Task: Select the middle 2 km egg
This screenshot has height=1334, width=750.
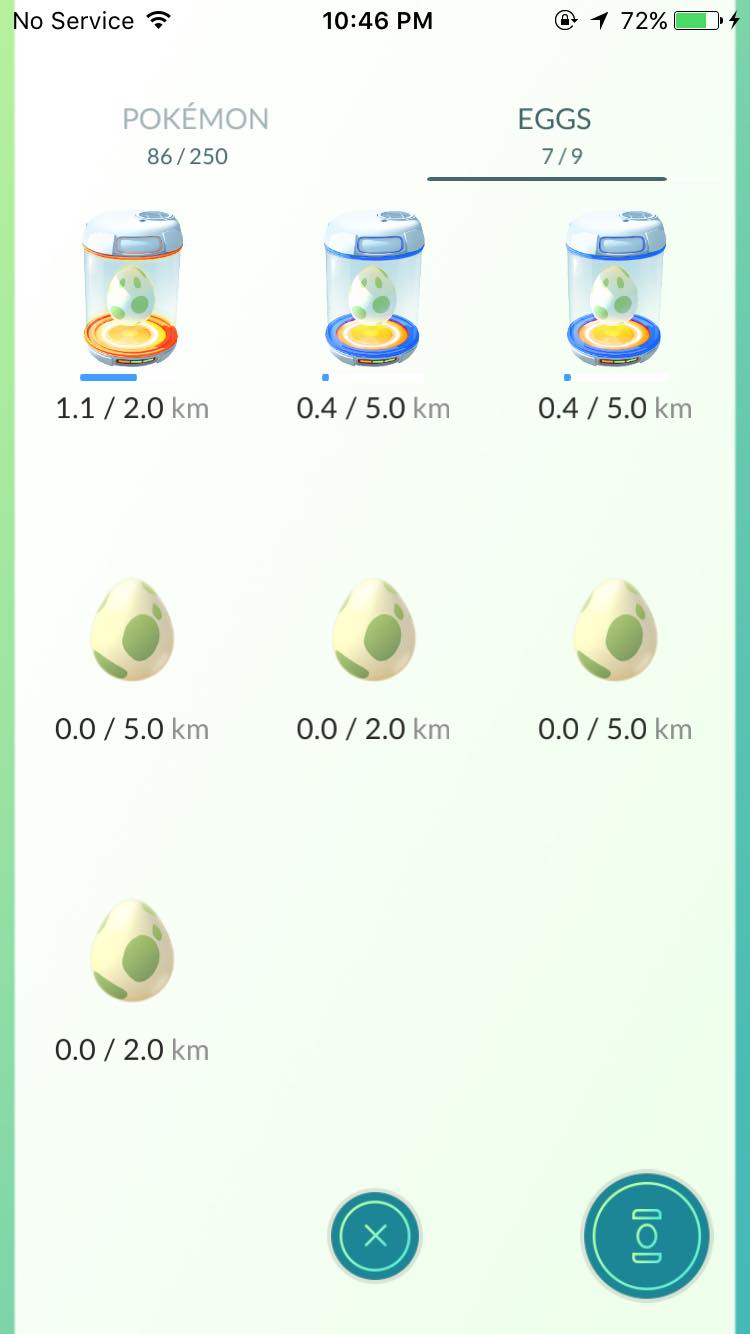Action: pos(374,628)
